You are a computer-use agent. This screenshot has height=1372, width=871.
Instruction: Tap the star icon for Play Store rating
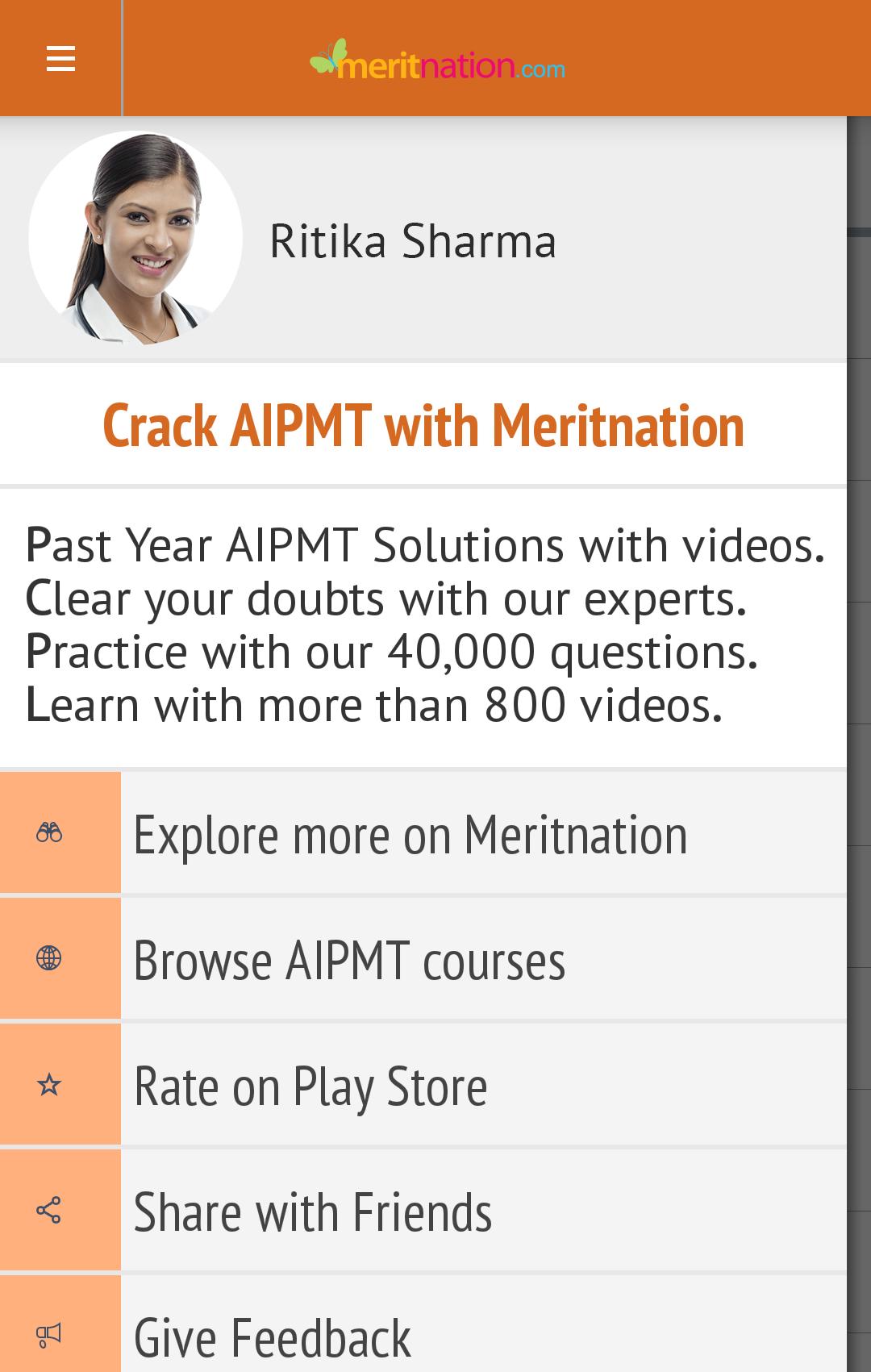50,1086
